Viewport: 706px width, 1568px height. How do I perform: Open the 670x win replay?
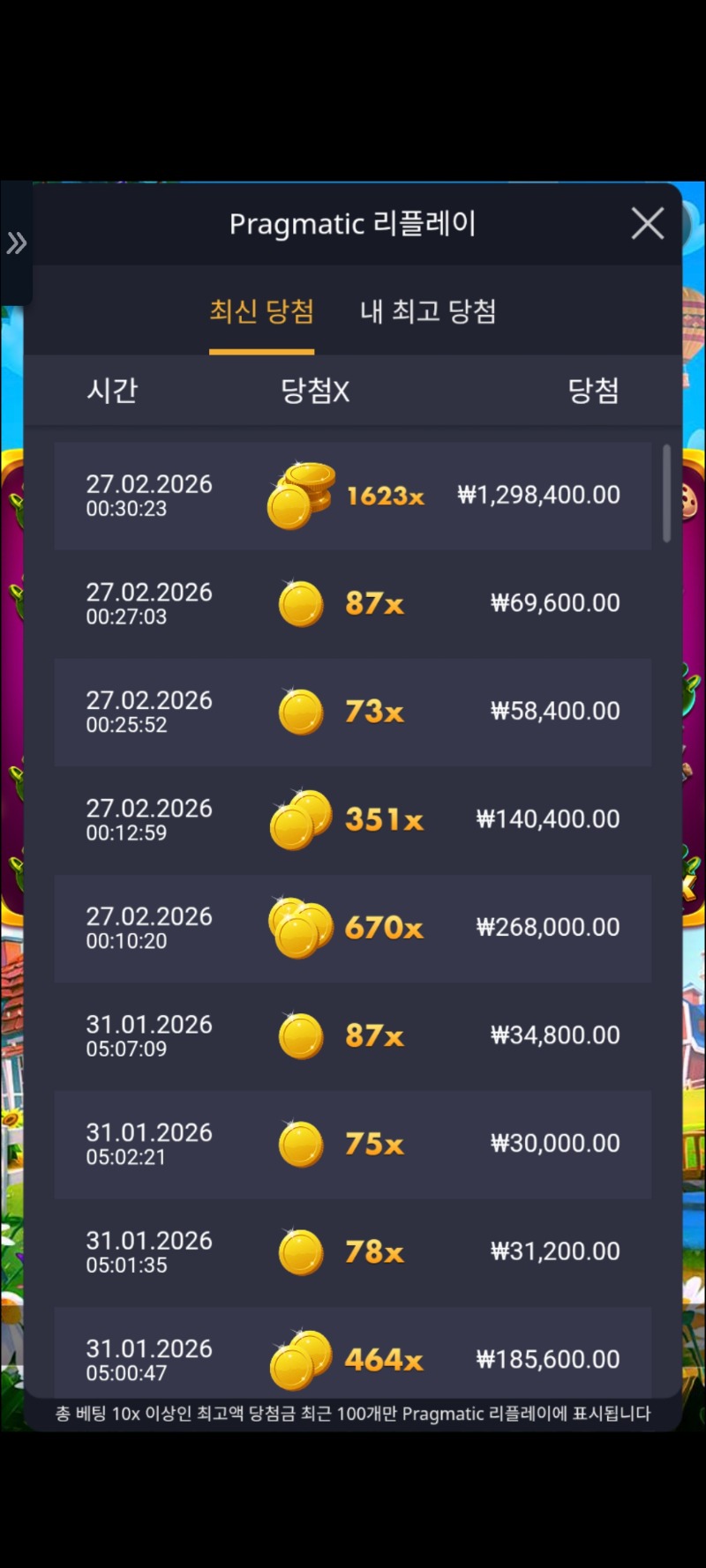[x=353, y=928]
